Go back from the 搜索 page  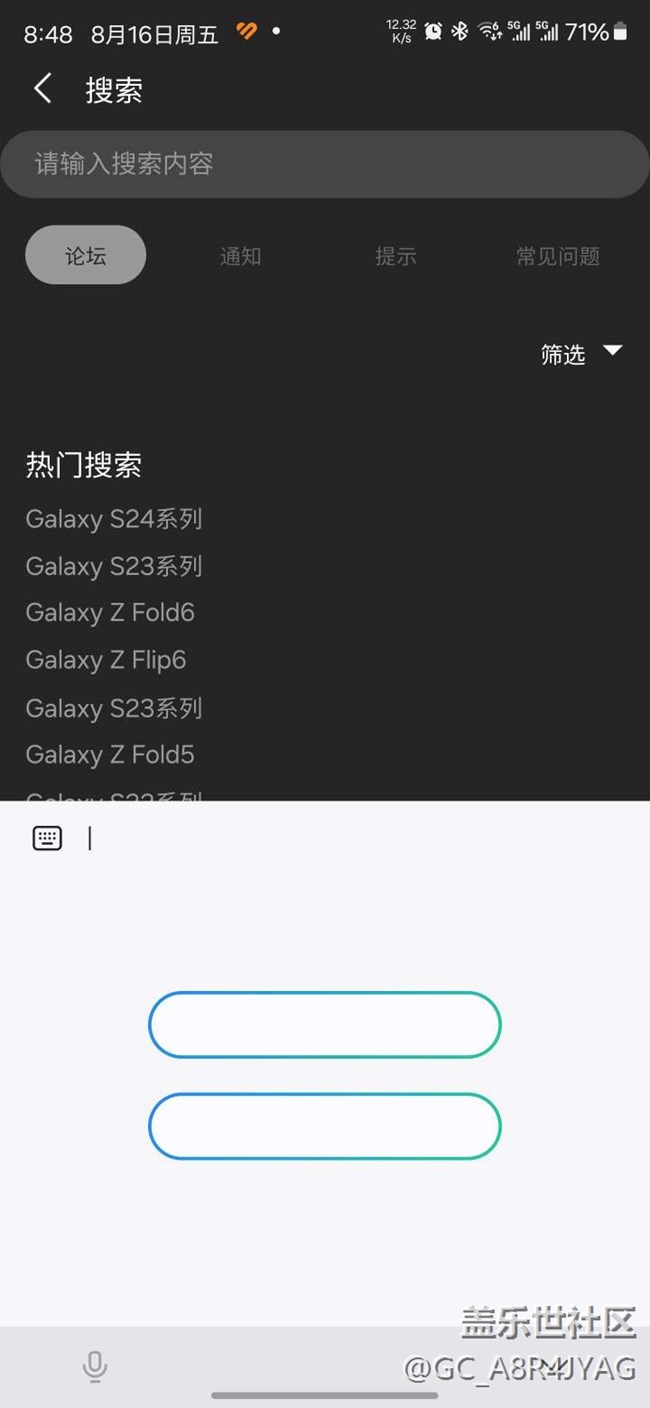pos(42,90)
